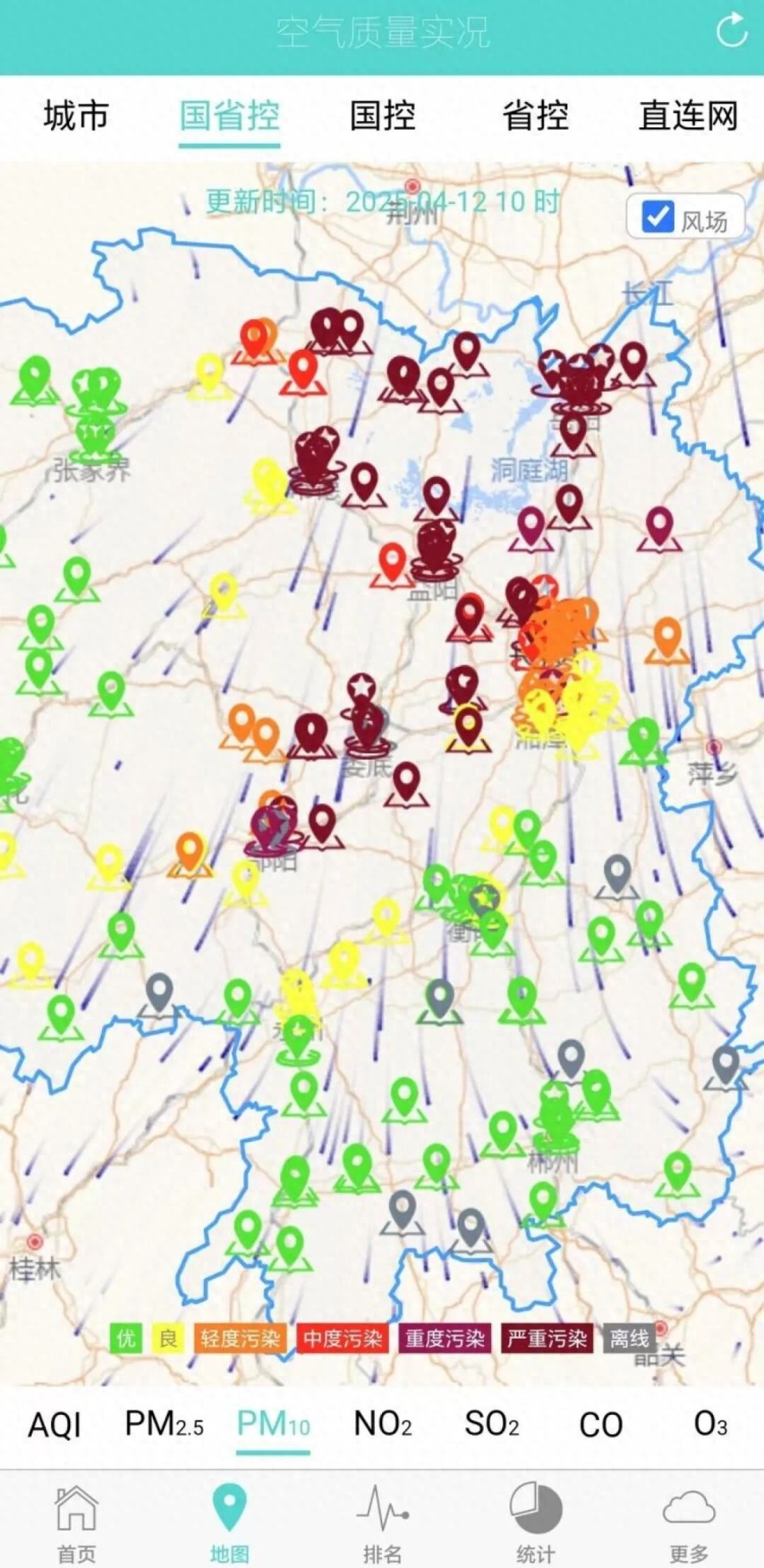Tap the 国省控 tab
This screenshot has width=764, height=1568.
[229, 115]
